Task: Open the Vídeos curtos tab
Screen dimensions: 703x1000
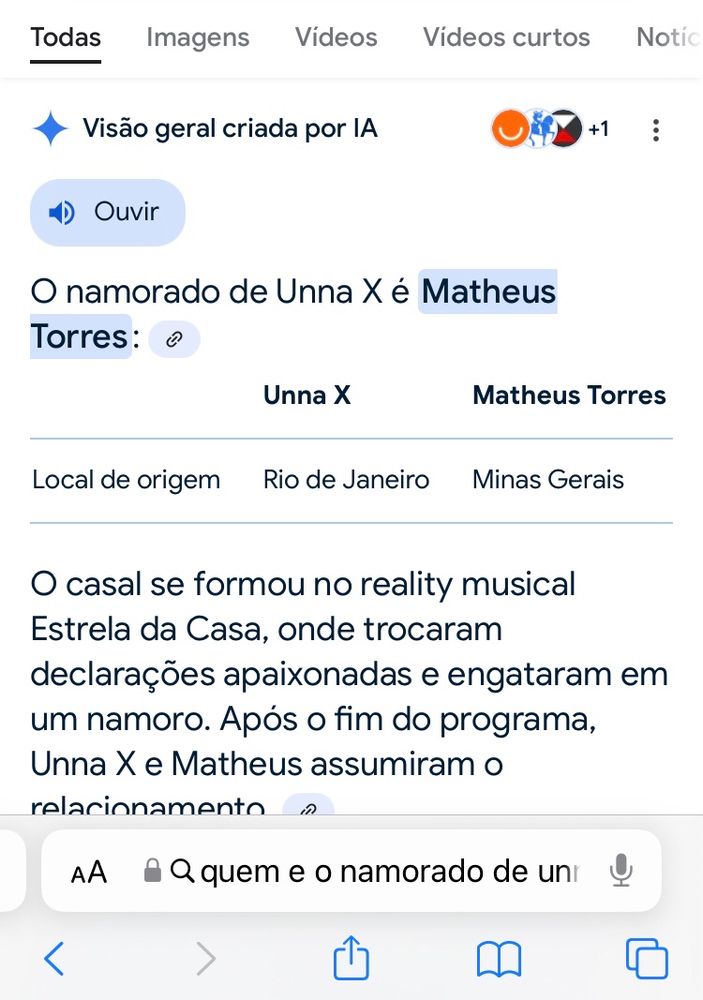Action: point(506,38)
